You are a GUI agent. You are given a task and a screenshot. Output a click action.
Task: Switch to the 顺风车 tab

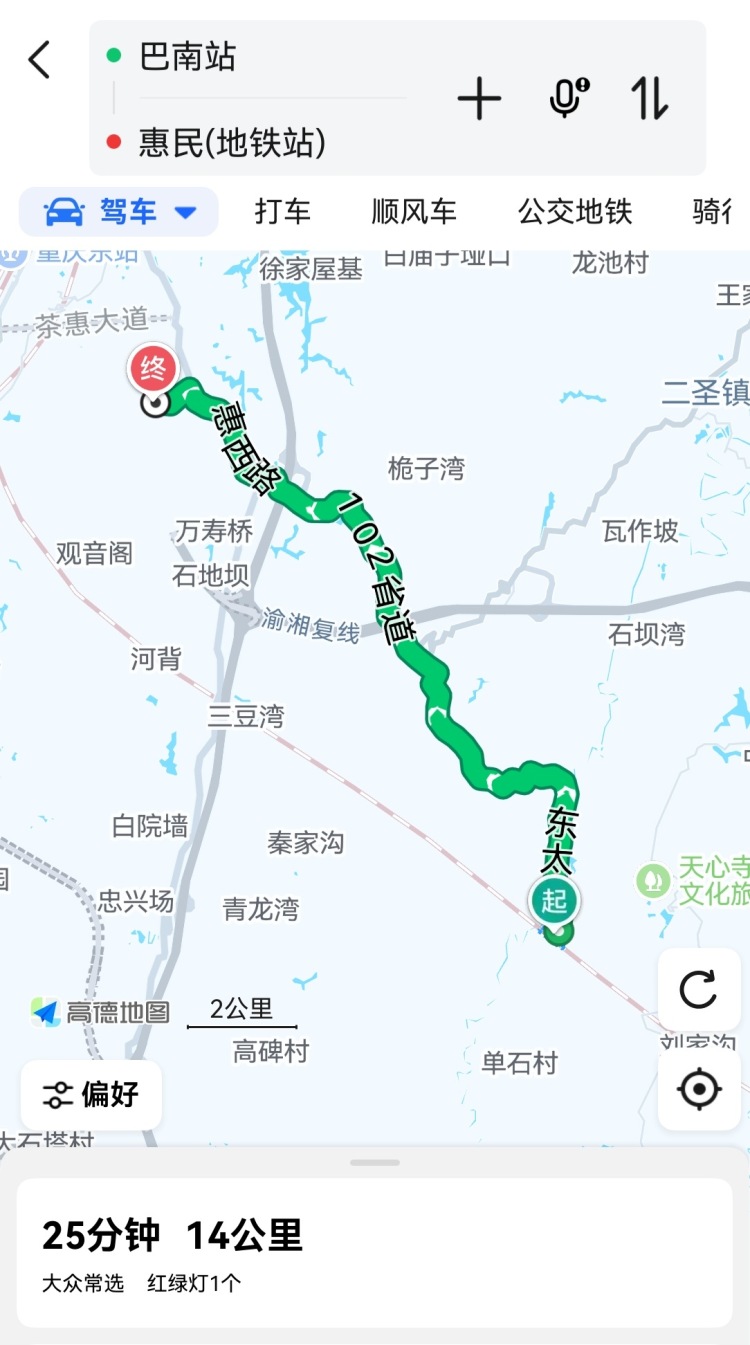pos(414,212)
